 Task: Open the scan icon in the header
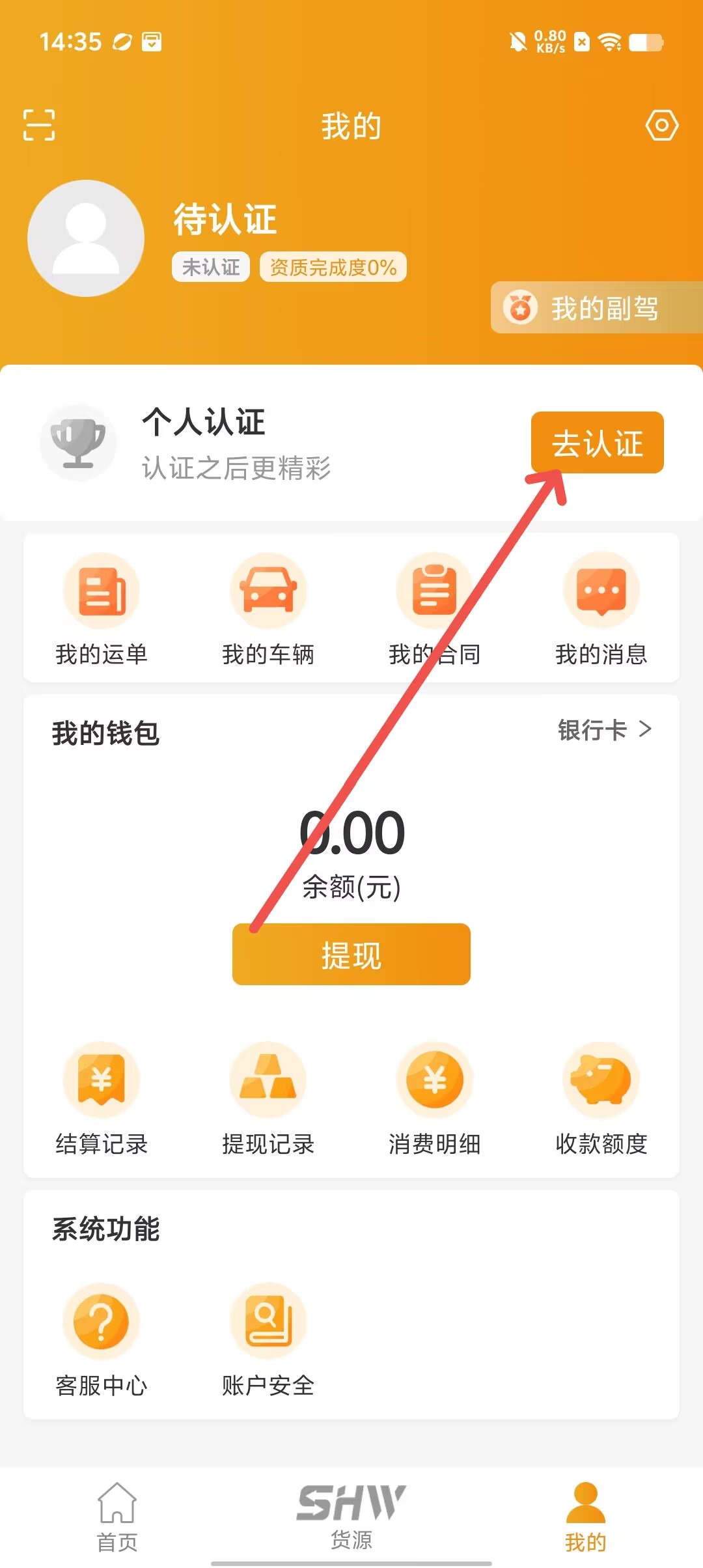[x=39, y=125]
